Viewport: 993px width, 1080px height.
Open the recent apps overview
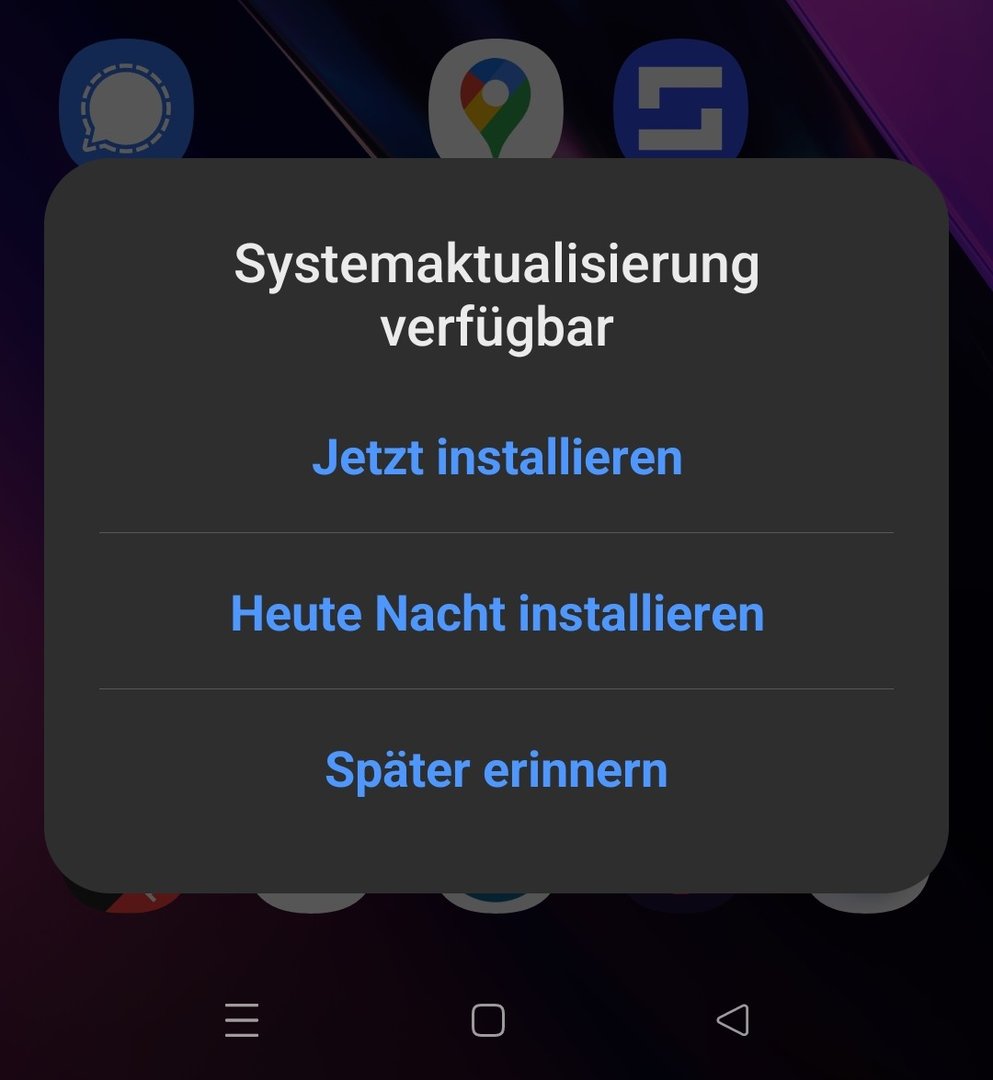242,1020
